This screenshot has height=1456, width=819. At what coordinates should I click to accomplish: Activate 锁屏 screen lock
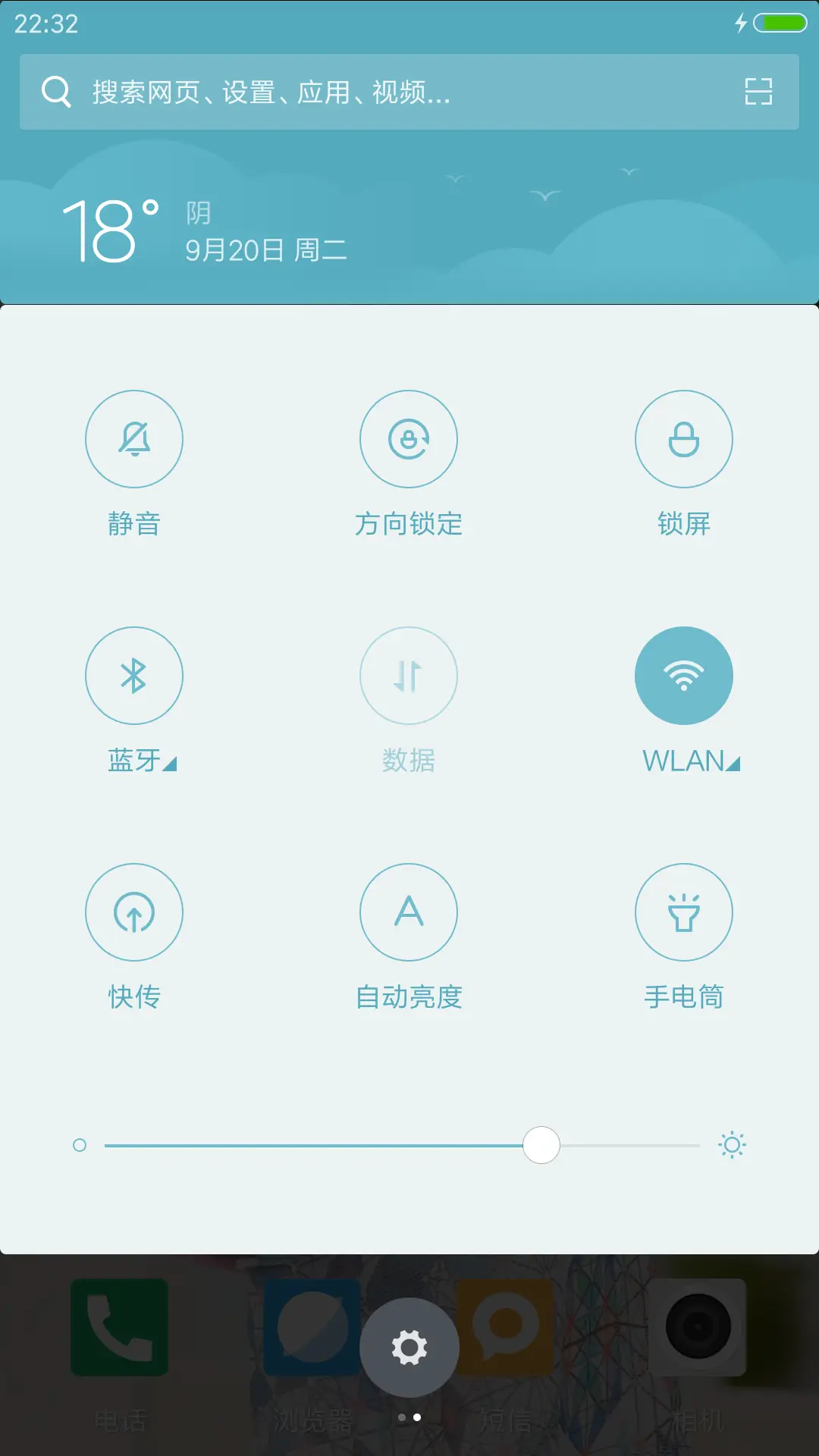coord(684,439)
